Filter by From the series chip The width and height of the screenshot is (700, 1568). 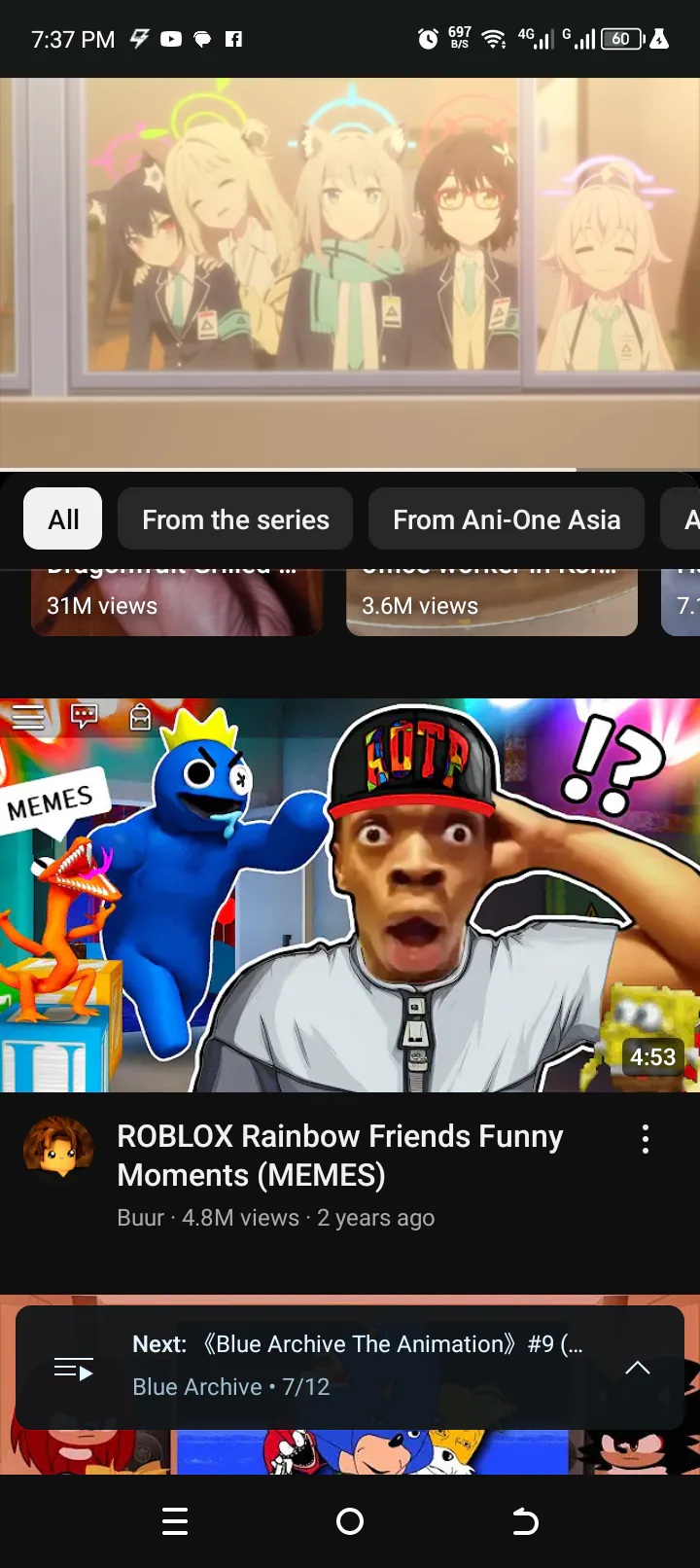(235, 519)
